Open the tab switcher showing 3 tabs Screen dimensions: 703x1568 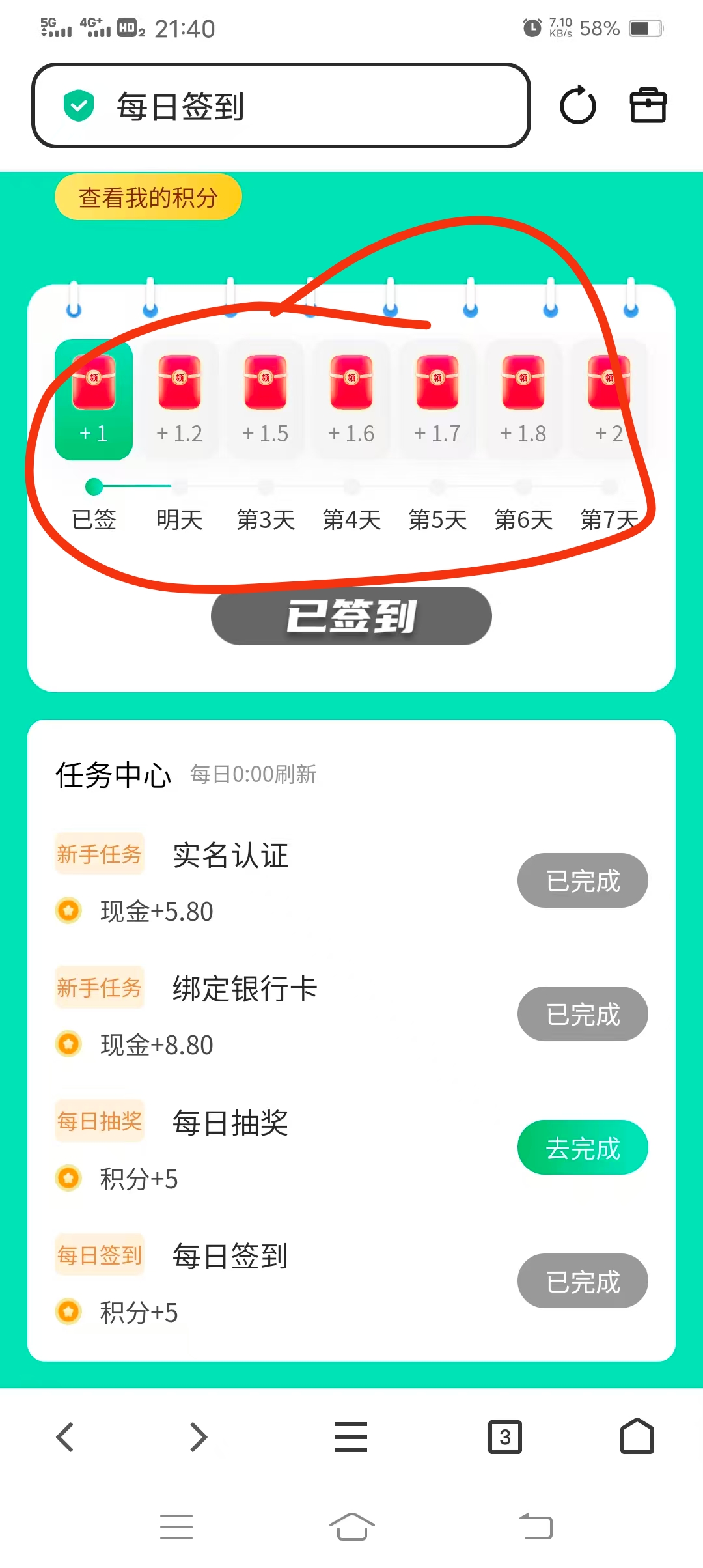(506, 1438)
